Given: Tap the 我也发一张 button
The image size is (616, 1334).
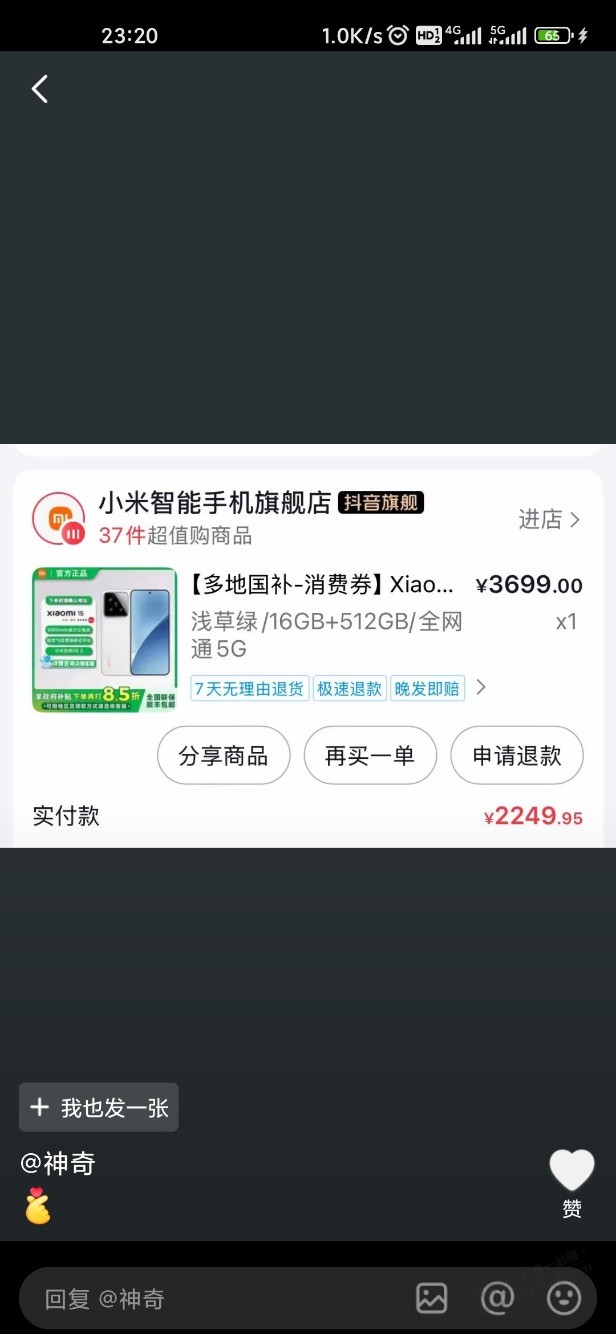Looking at the screenshot, I should pyautogui.click(x=99, y=1108).
